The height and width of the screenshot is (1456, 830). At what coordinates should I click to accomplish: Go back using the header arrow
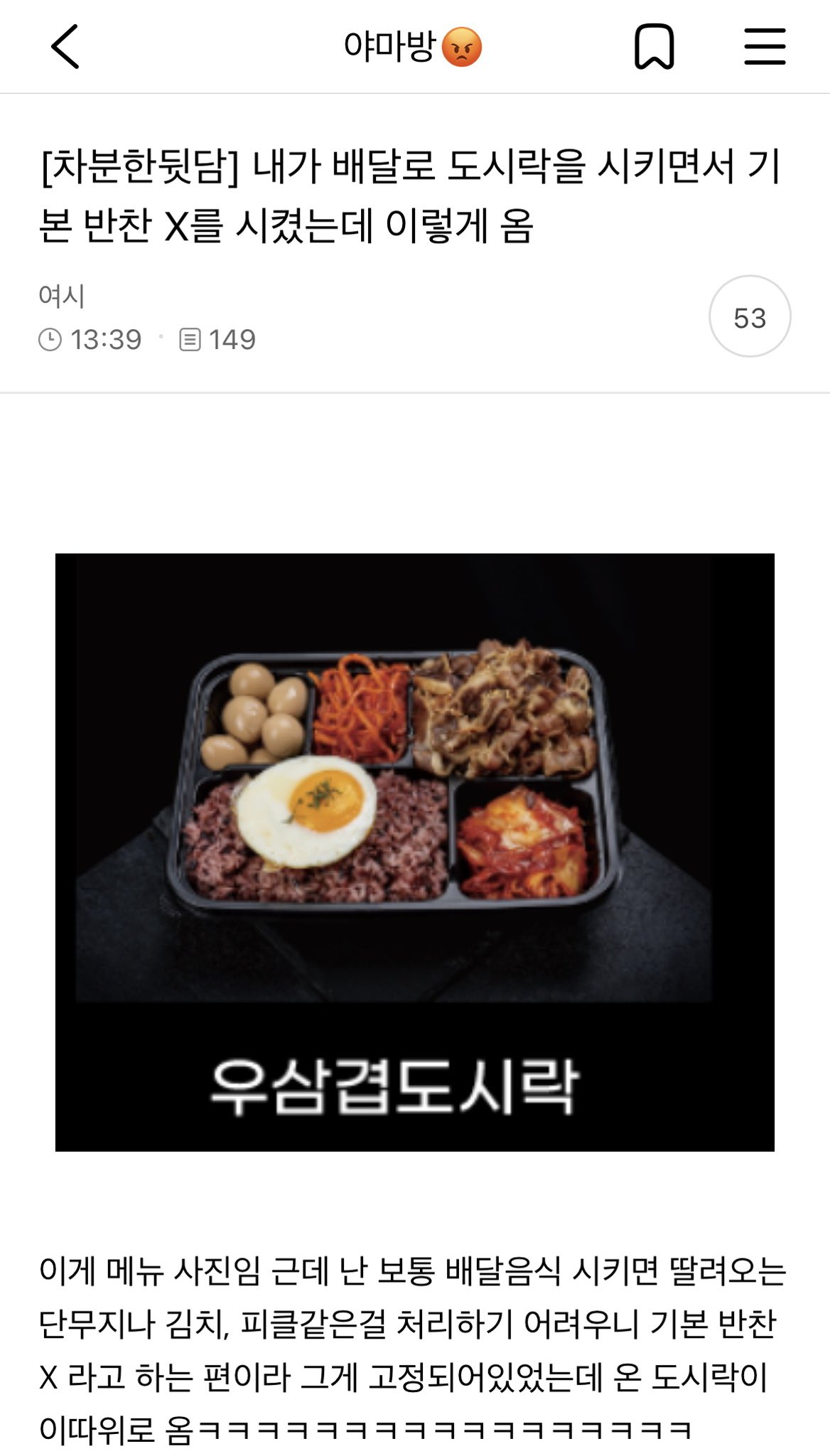[65, 47]
